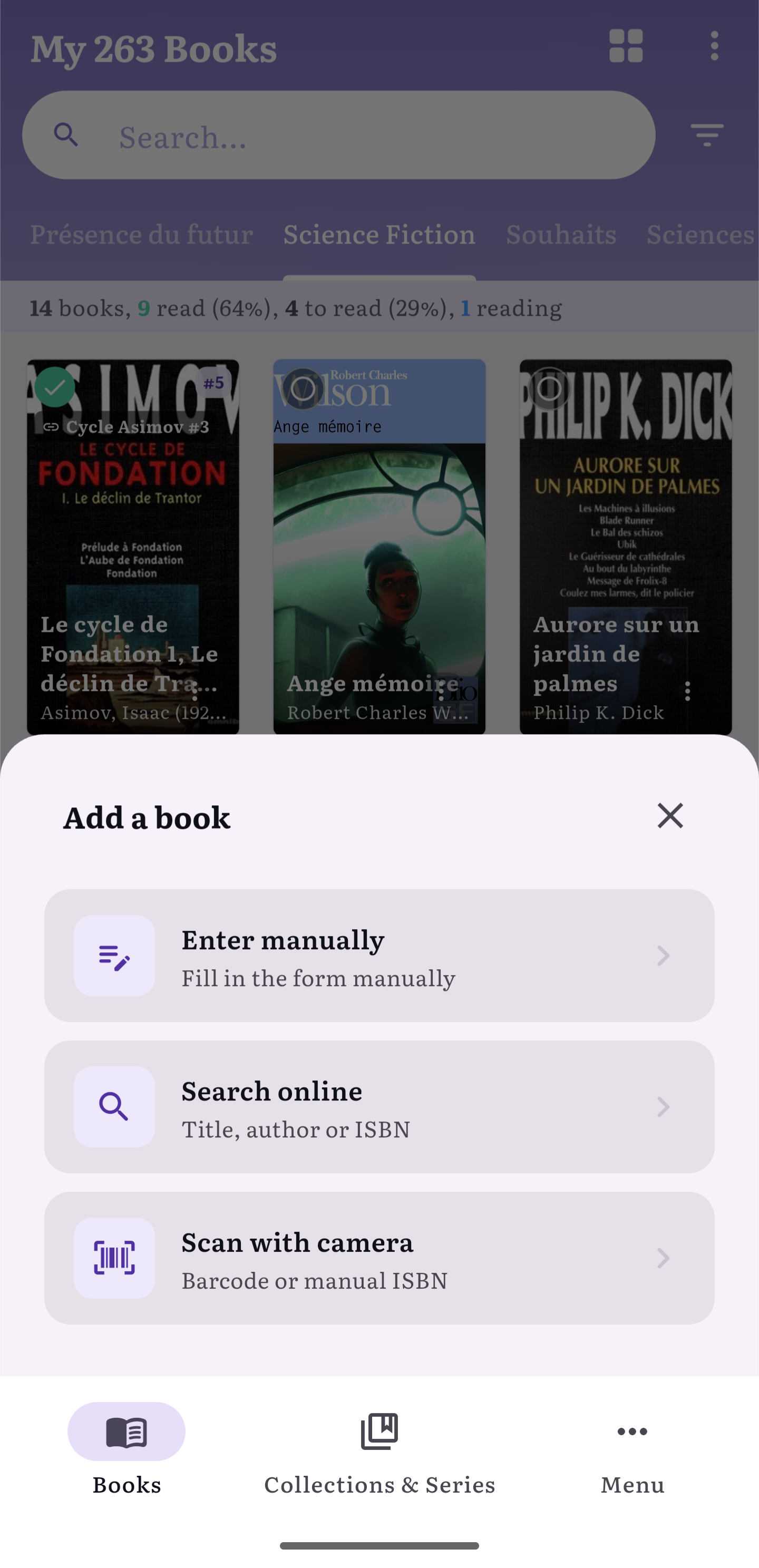Select the Enter manually form icon
Screen dimensions: 759x1568
pos(114,956)
